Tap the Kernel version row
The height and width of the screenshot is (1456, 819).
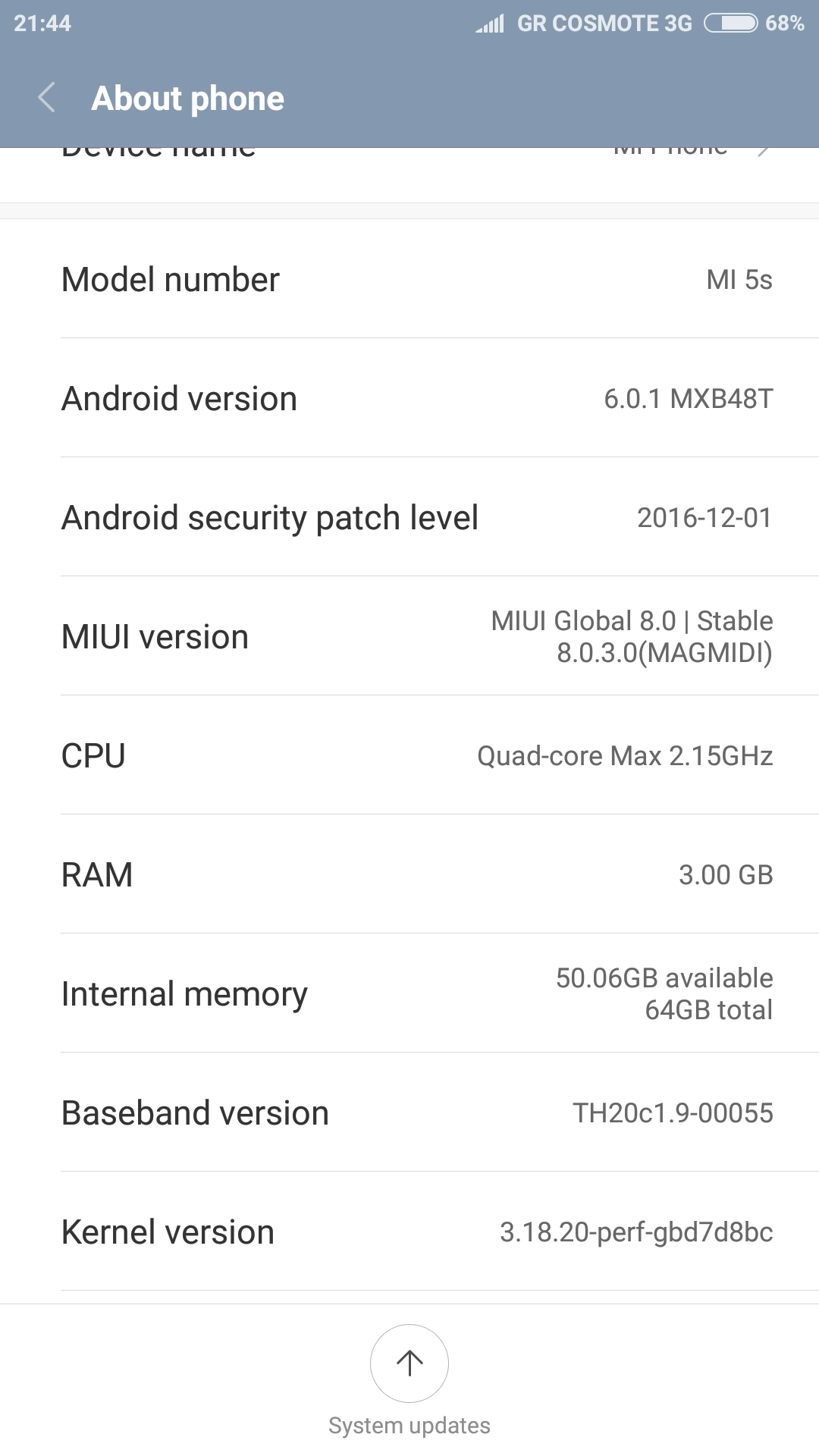[x=409, y=1232]
